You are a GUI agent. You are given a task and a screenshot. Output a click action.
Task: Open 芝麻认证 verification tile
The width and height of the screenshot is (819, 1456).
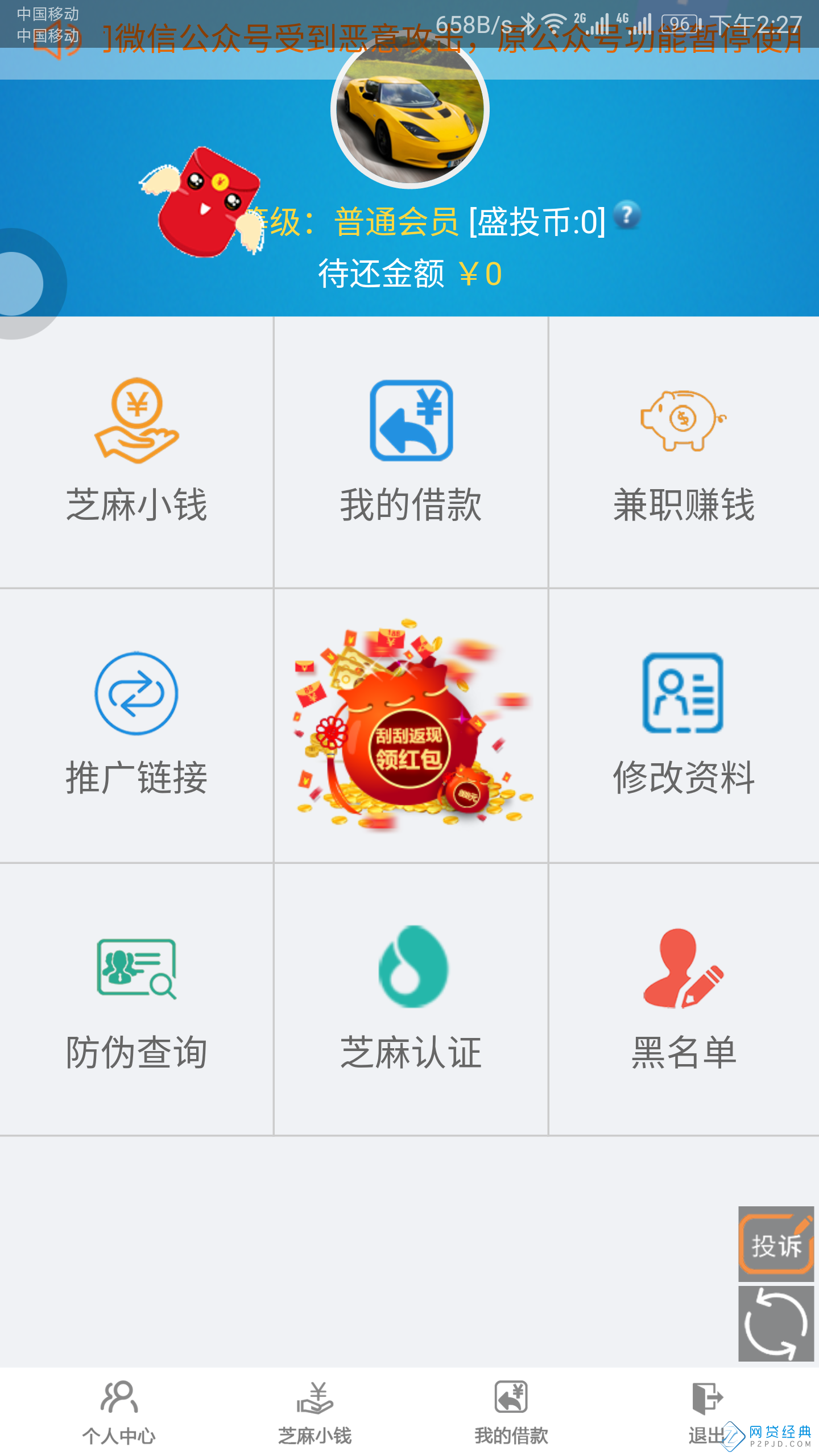click(411, 999)
